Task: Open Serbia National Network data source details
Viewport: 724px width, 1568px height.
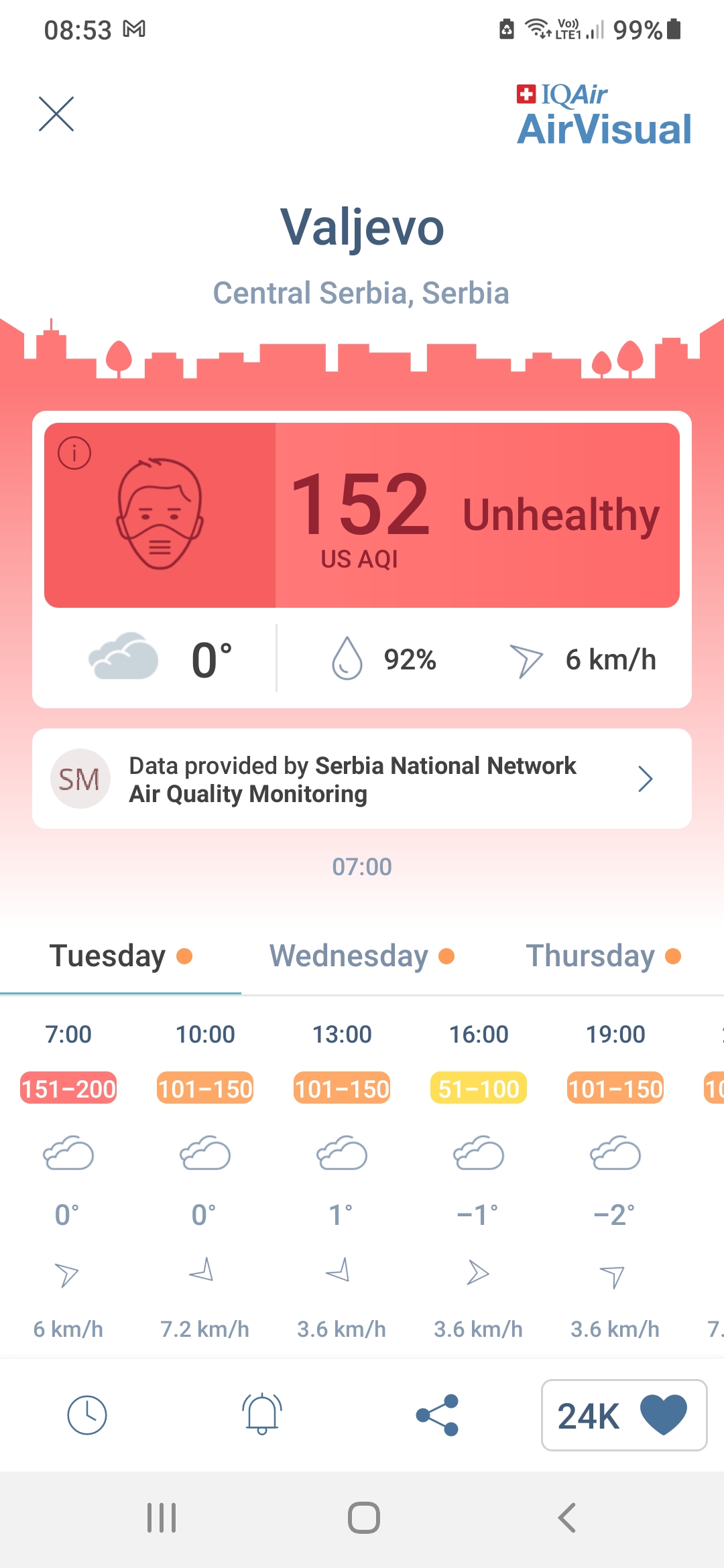Action: (x=362, y=779)
